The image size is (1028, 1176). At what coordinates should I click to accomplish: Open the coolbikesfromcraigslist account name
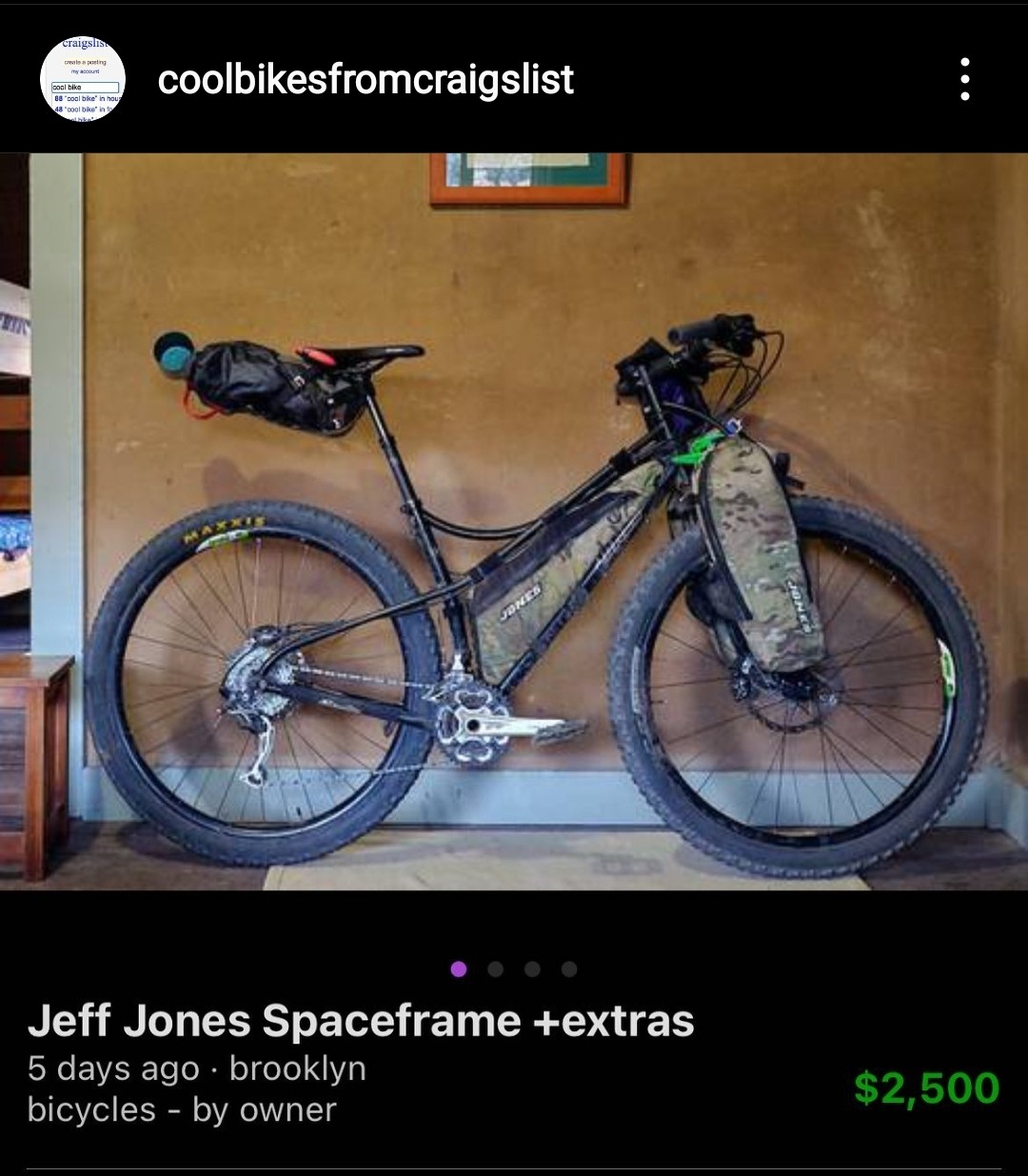[x=366, y=79]
